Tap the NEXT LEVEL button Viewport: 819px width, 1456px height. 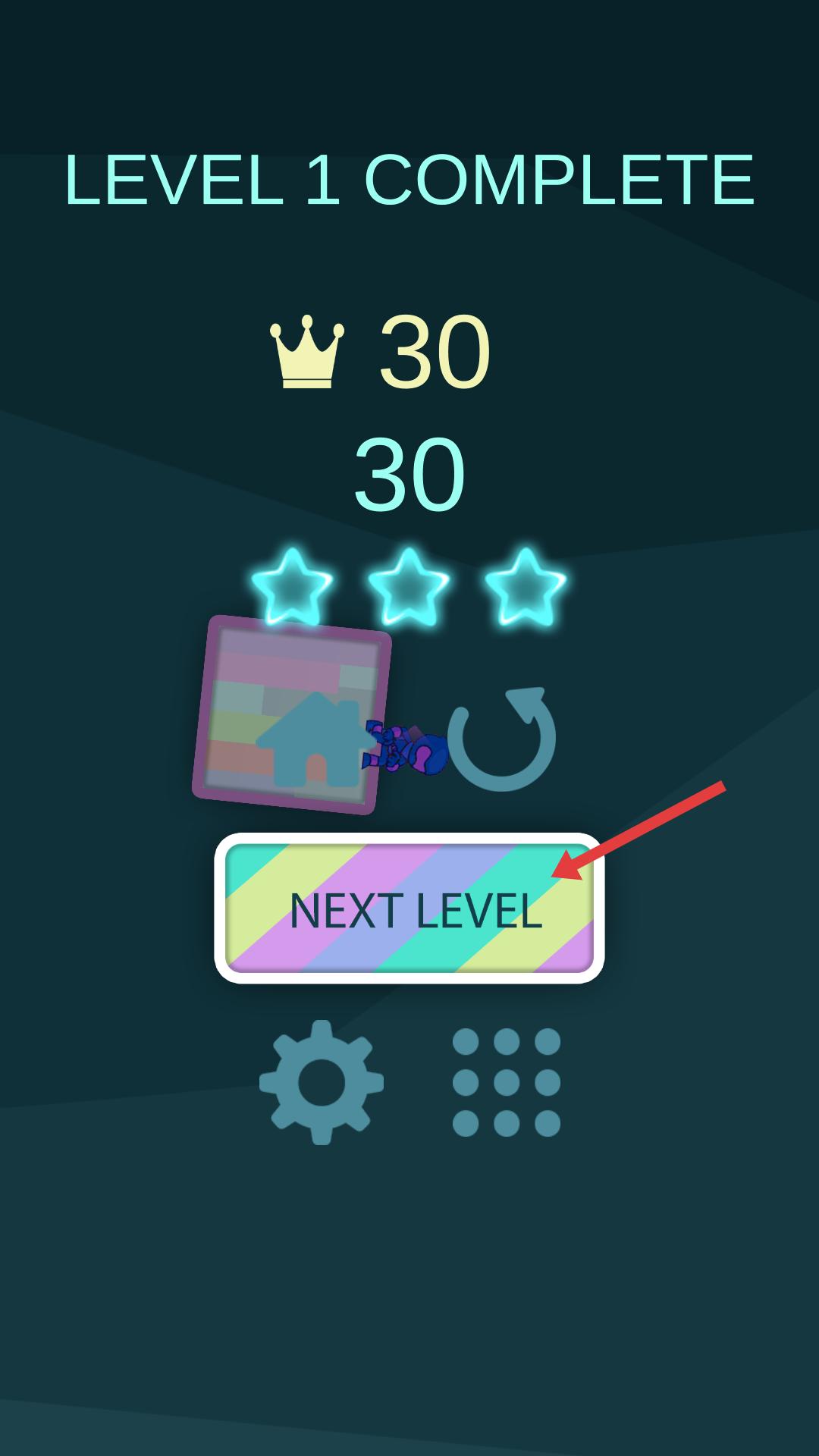(409, 908)
